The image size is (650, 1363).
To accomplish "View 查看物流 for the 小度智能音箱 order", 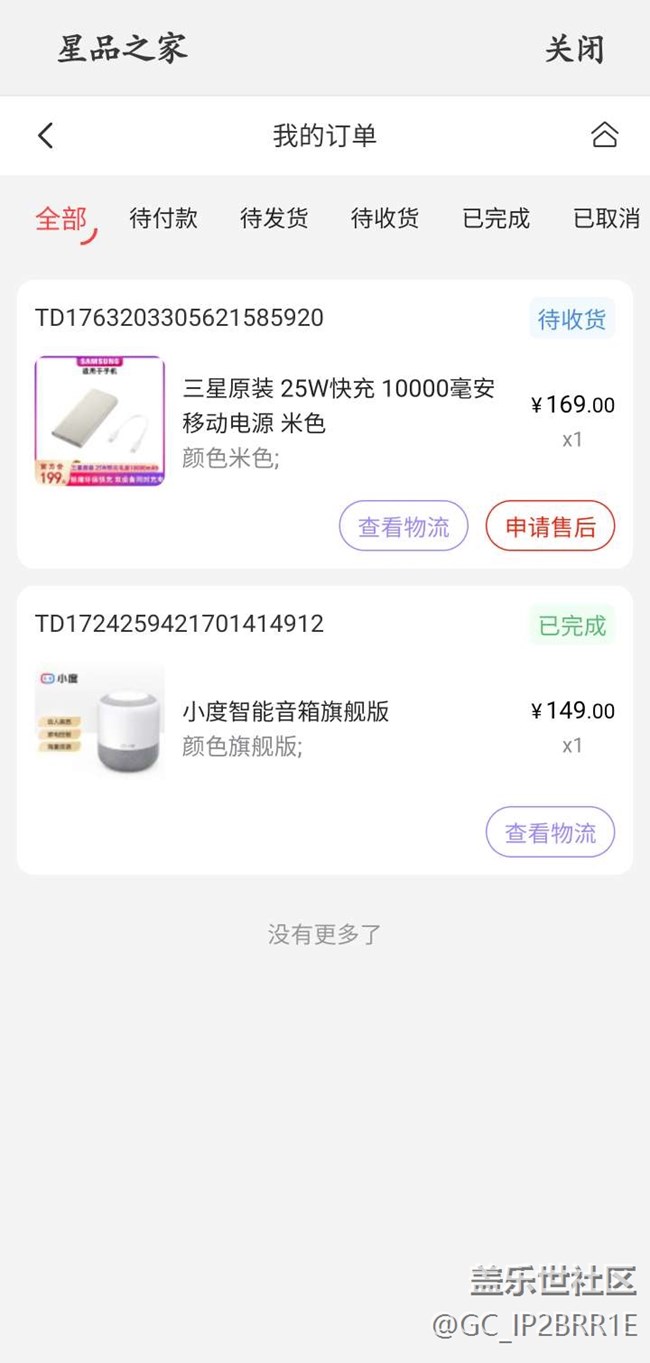I will (550, 832).
